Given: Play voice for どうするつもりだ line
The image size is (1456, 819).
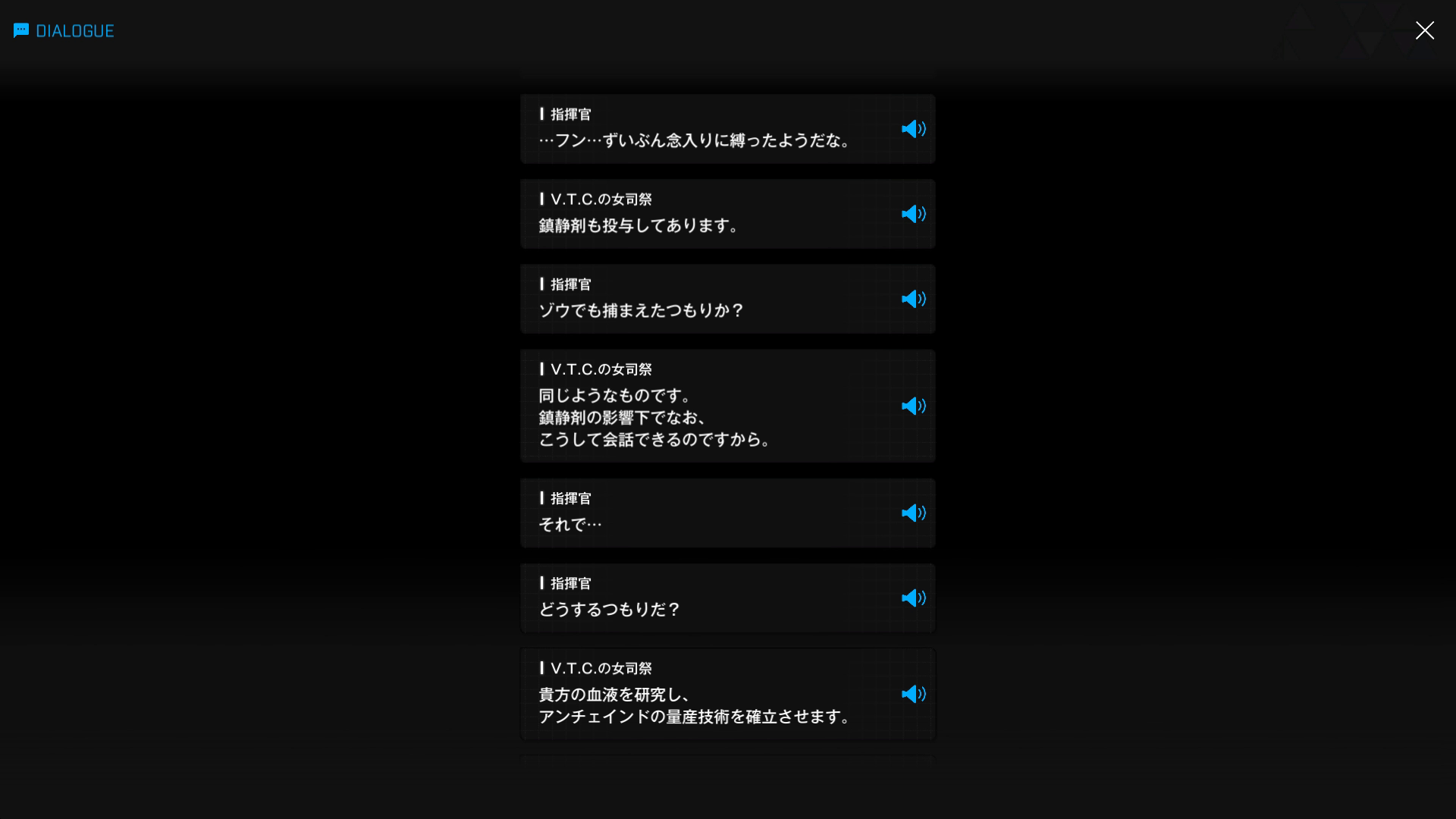Looking at the screenshot, I should 913,598.
